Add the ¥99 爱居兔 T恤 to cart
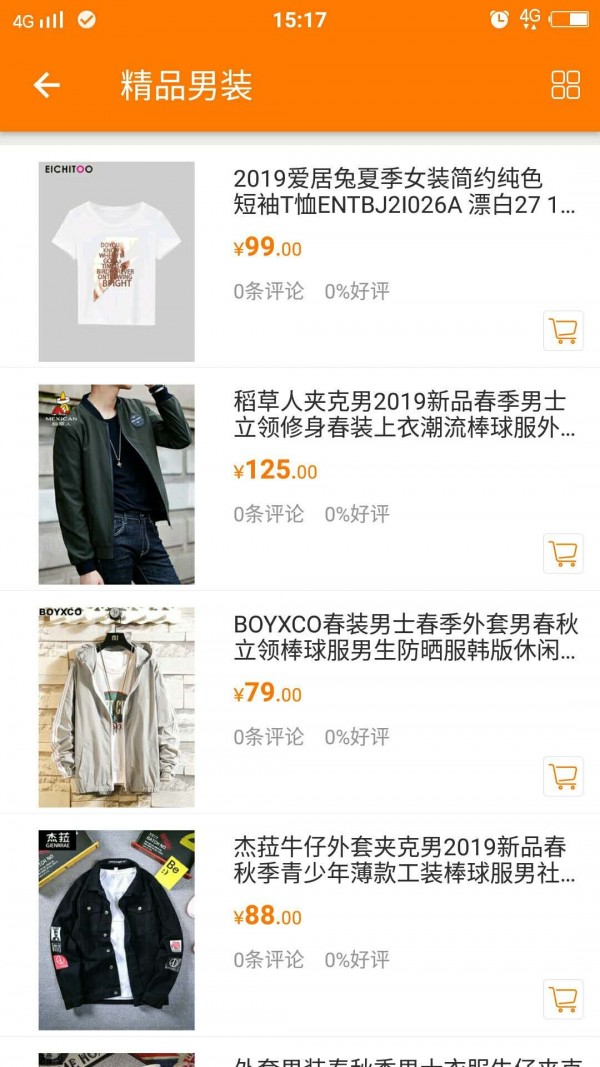The image size is (600, 1067). [x=563, y=331]
